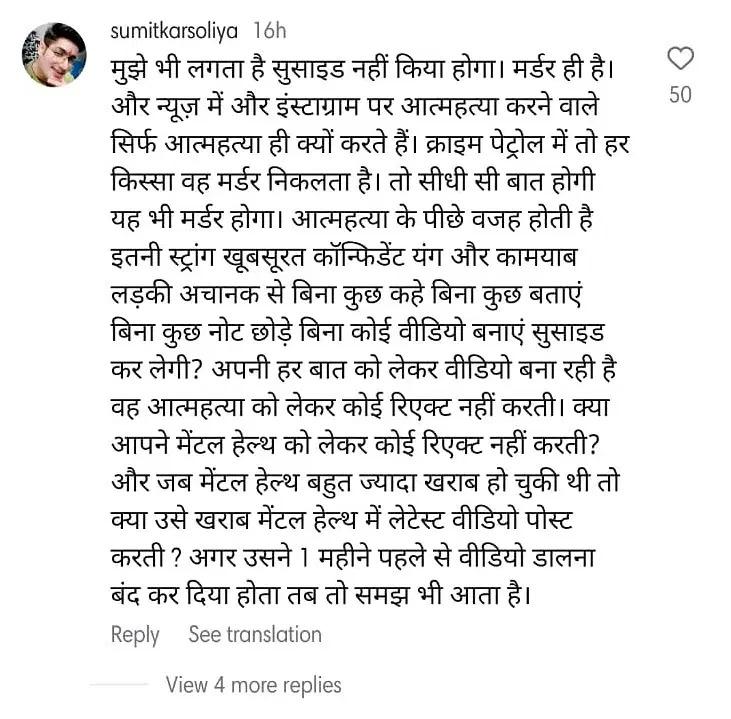
Task: Open sumitkarsoliya's profile picture
Action: point(54,55)
